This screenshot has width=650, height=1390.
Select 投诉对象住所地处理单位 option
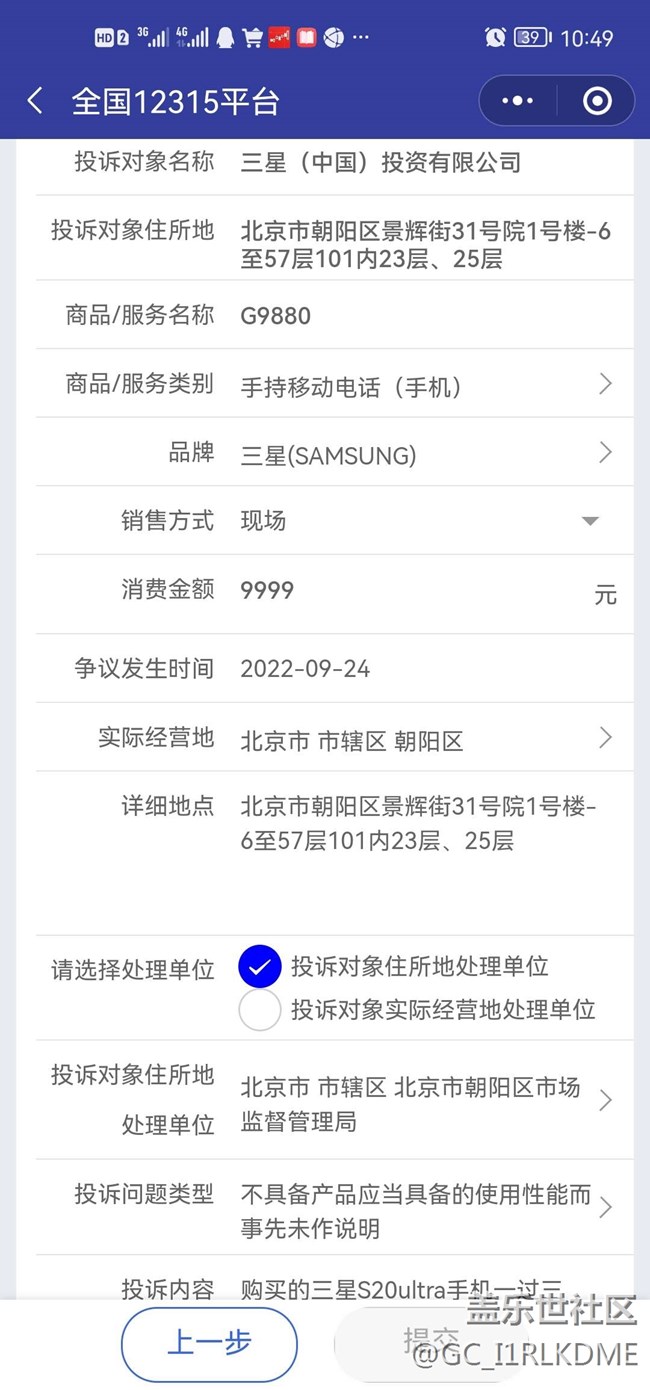260,967
